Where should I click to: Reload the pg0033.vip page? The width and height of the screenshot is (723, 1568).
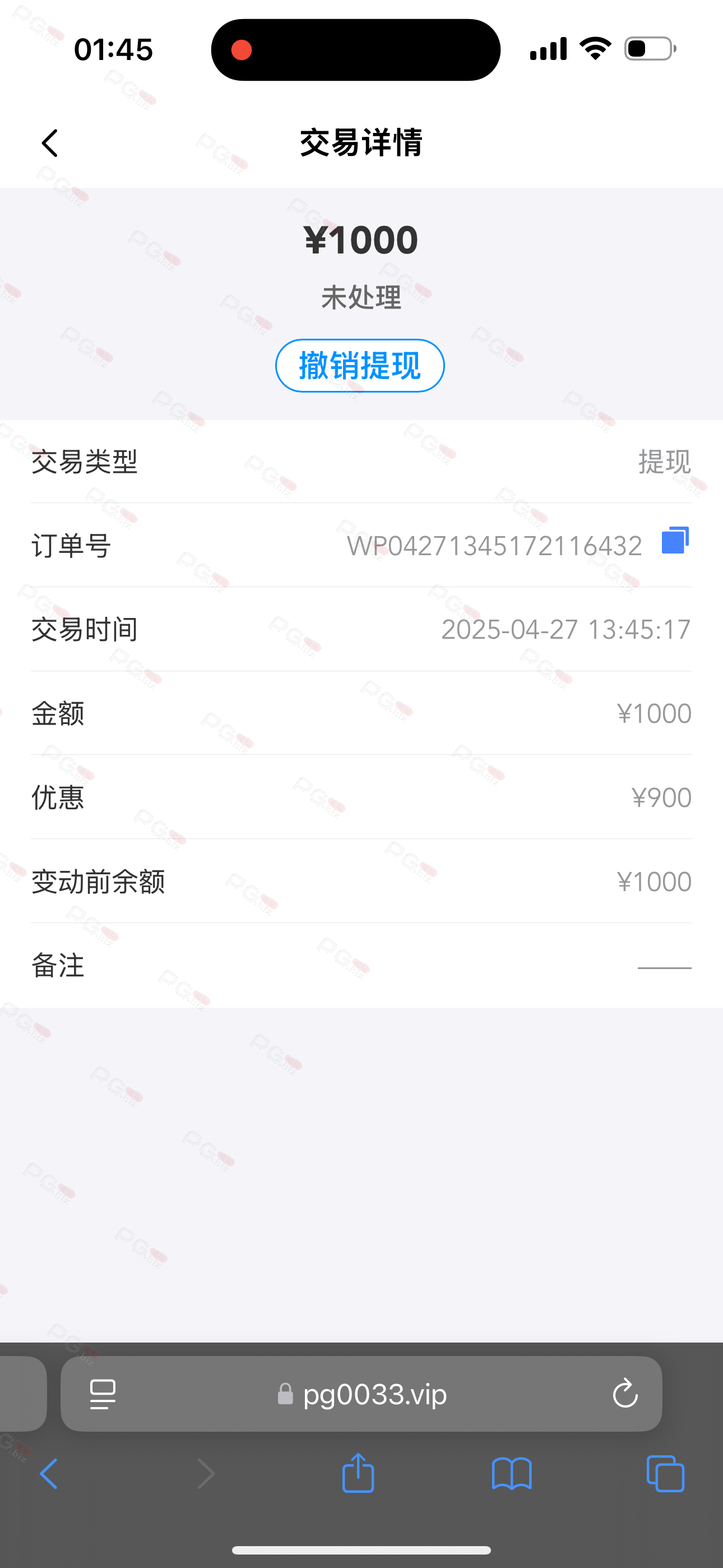(625, 1394)
